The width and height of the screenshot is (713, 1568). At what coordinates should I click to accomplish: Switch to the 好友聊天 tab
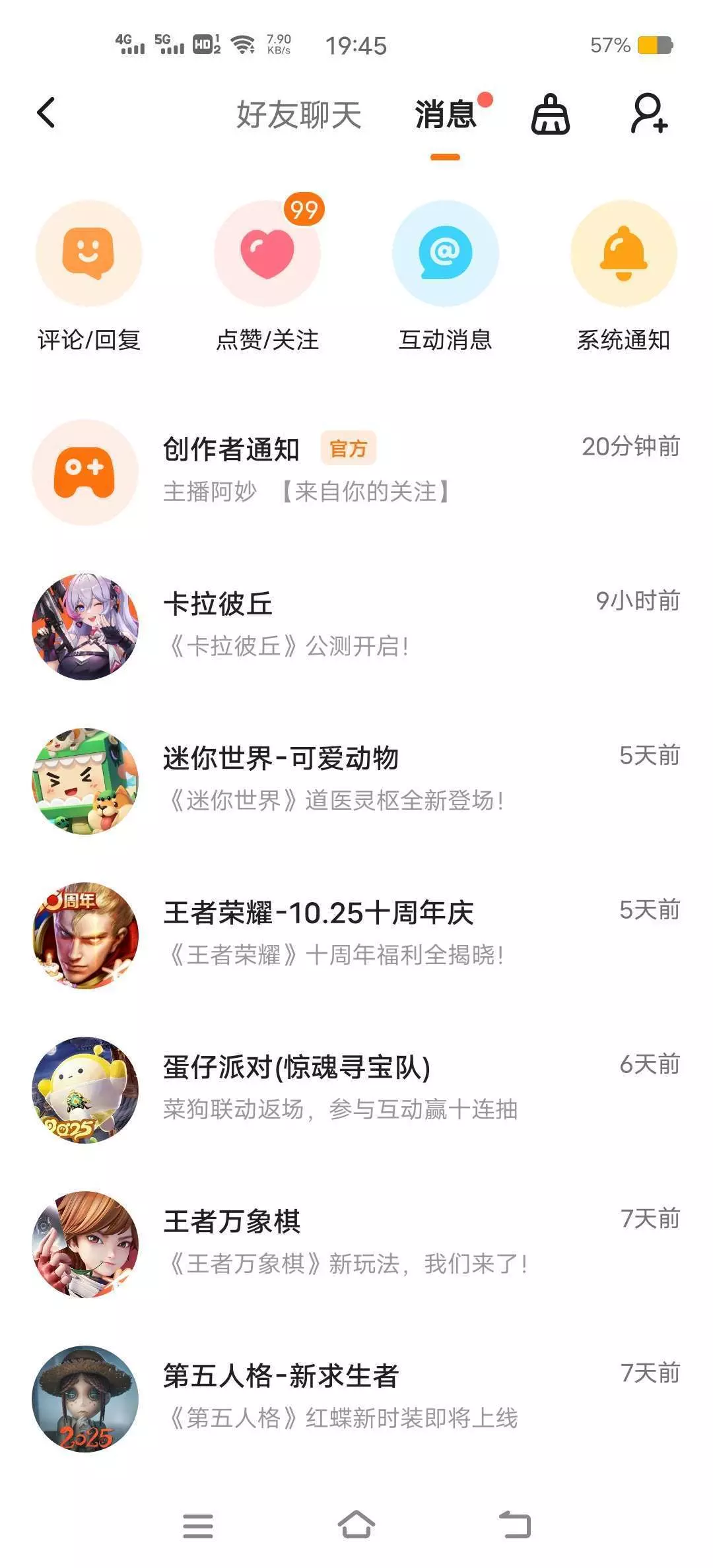click(x=299, y=115)
